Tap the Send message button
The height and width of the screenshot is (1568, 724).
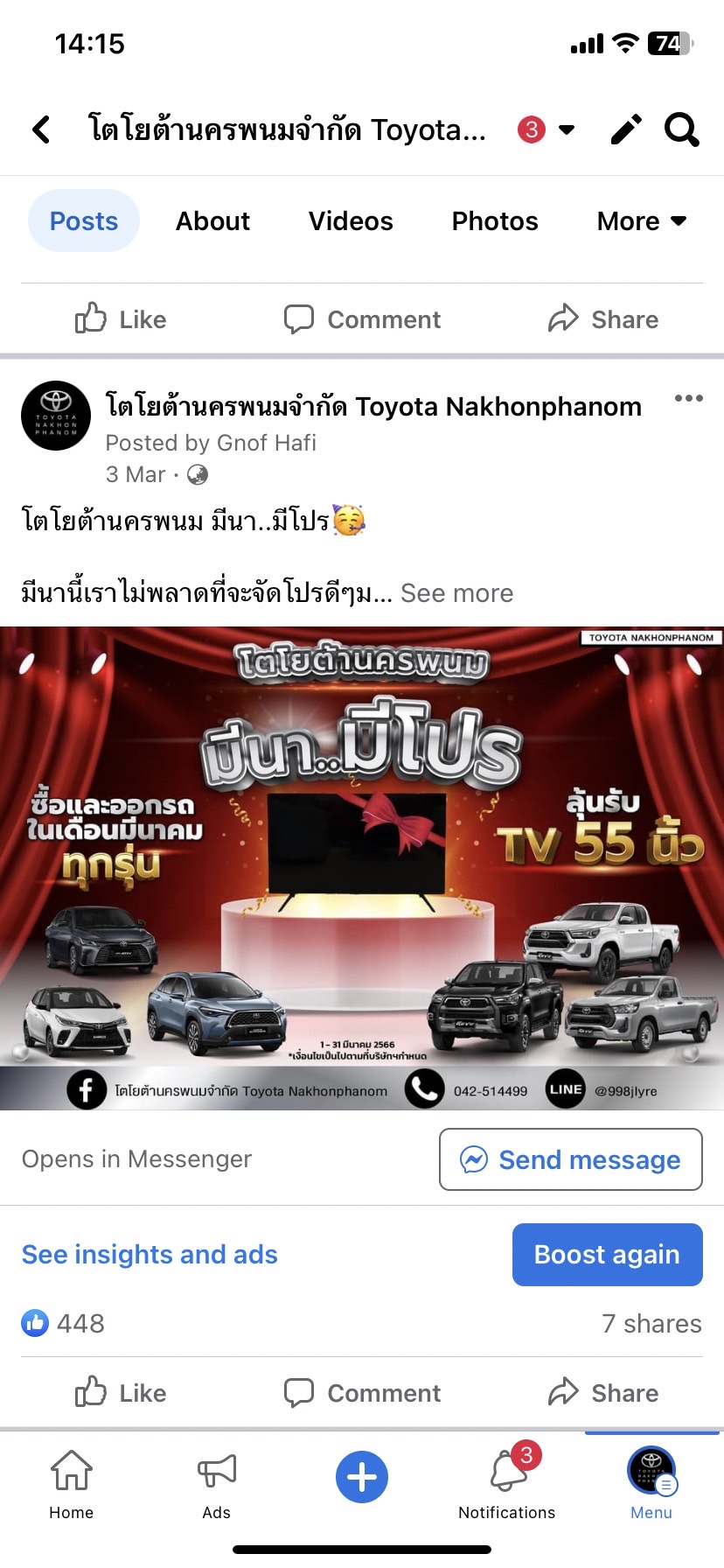click(x=570, y=1159)
